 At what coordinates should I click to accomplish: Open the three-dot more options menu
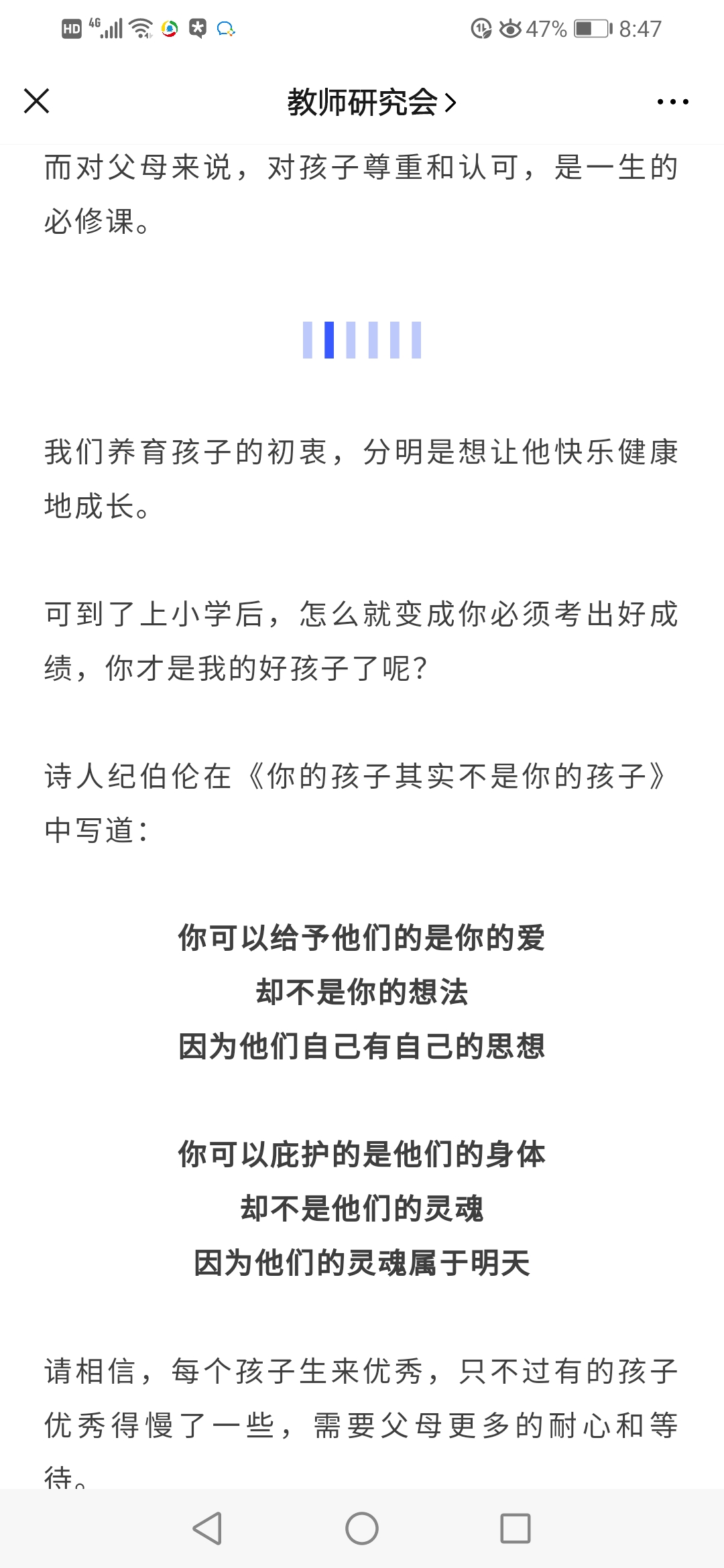click(x=672, y=102)
